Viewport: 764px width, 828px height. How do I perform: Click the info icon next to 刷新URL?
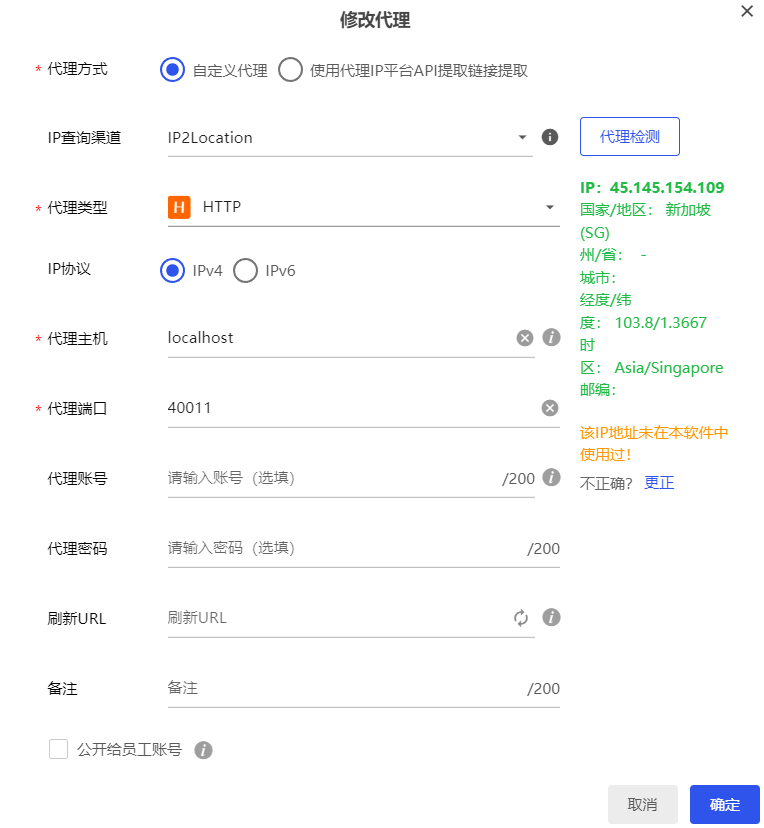[x=550, y=618]
